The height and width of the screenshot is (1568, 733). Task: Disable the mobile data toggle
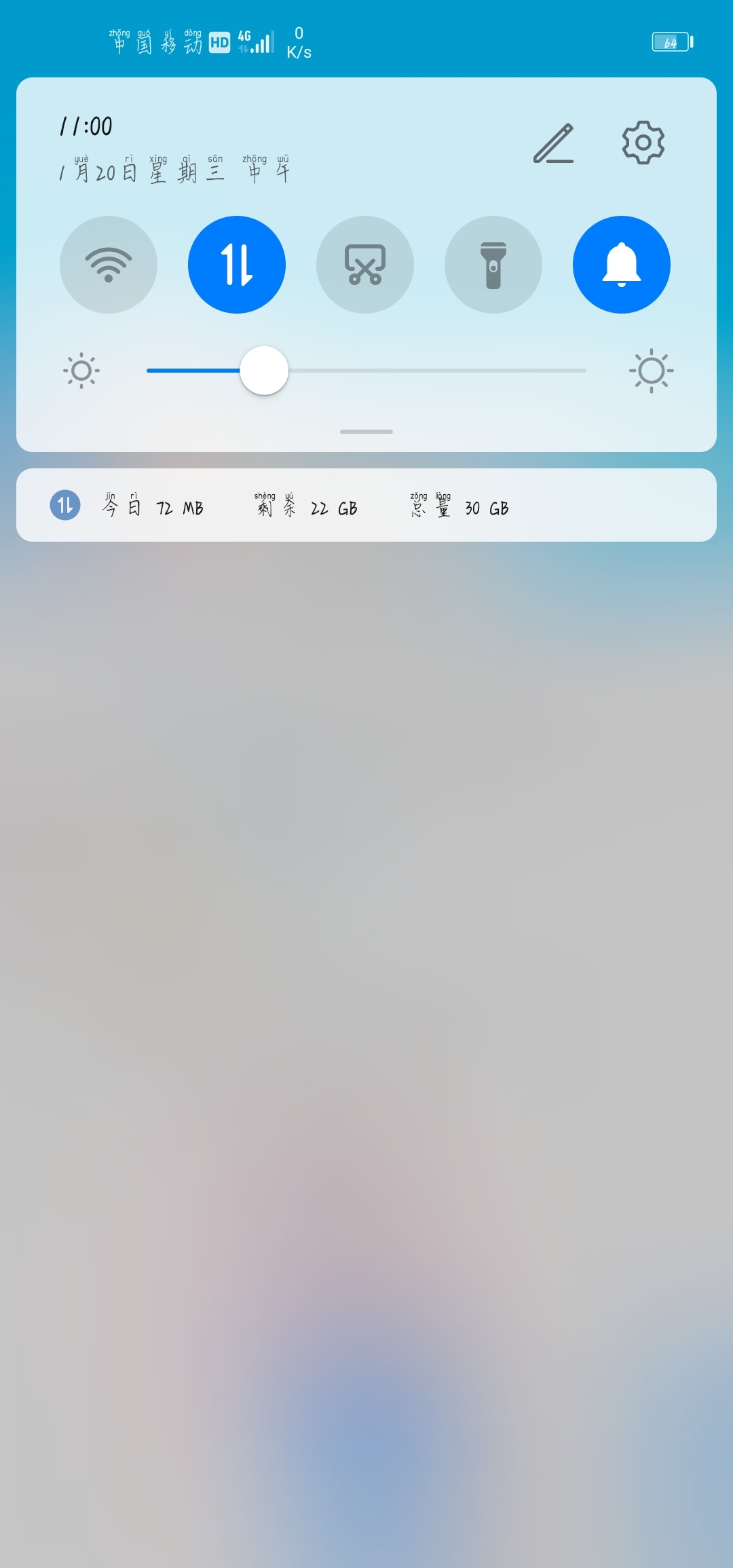pos(237,265)
